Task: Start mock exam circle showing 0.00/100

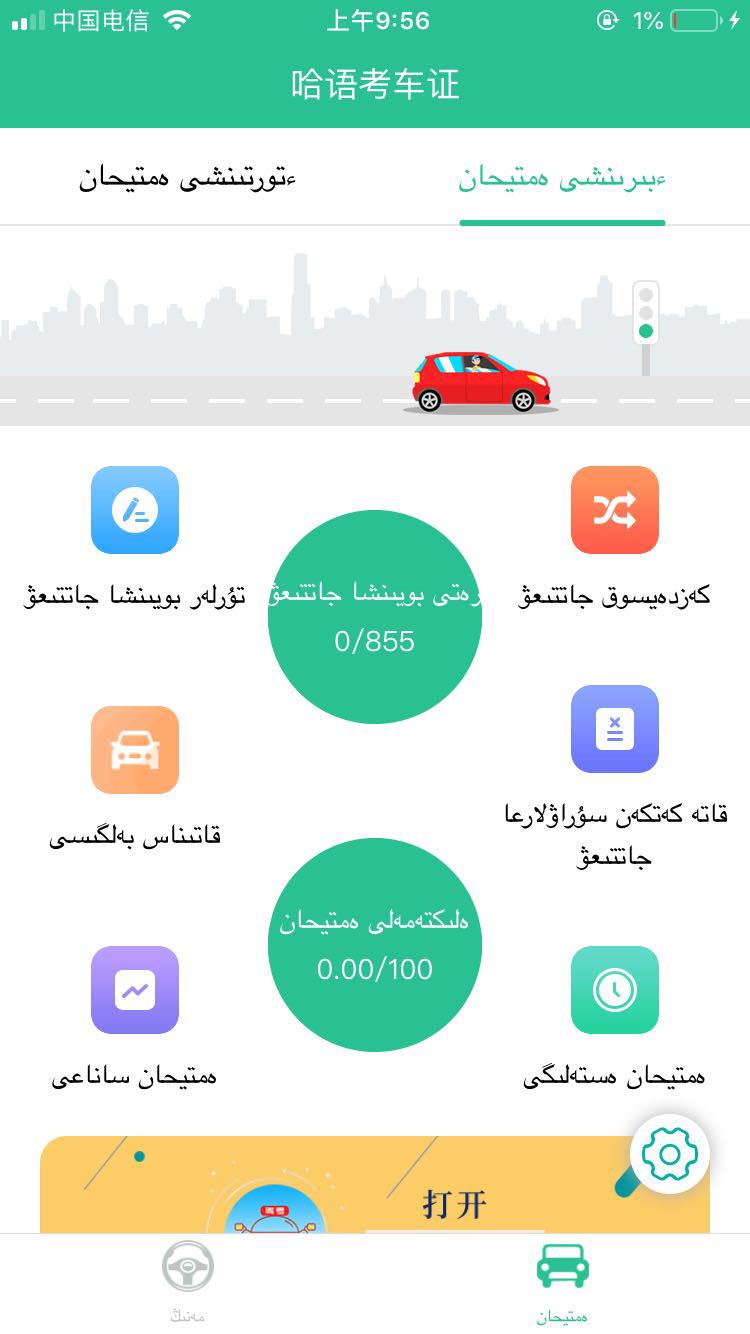Action: tap(375, 945)
